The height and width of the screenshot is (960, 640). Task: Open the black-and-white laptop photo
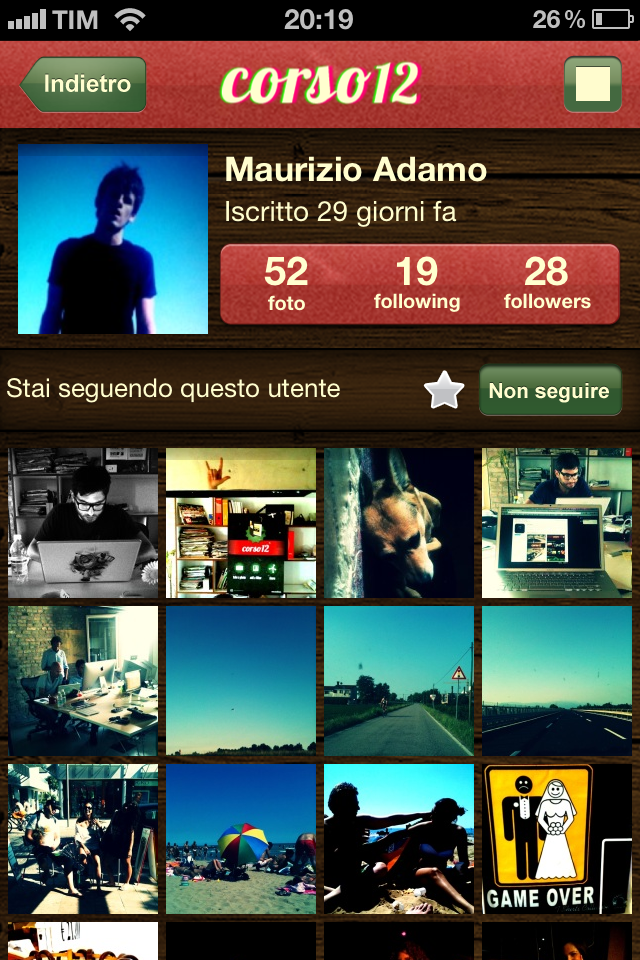point(83,523)
